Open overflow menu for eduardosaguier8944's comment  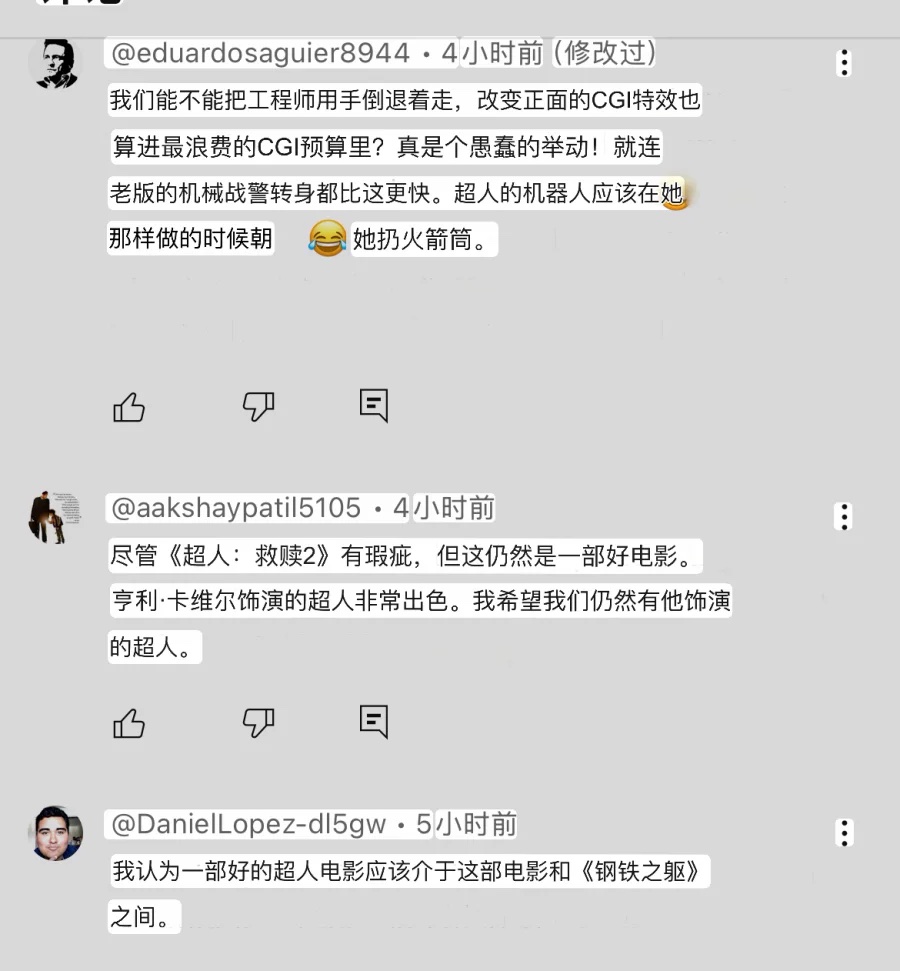845,63
